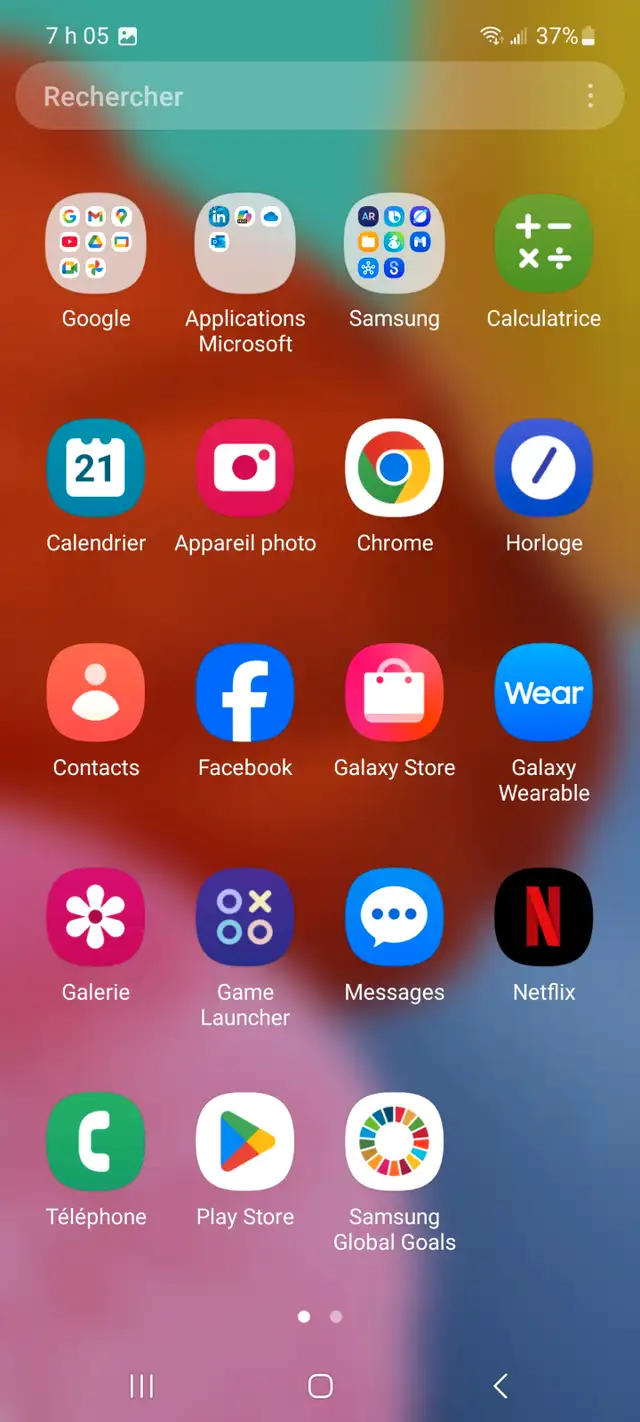This screenshot has width=640, height=1422.
Task: Tap the system home button
Action: 320,1385
